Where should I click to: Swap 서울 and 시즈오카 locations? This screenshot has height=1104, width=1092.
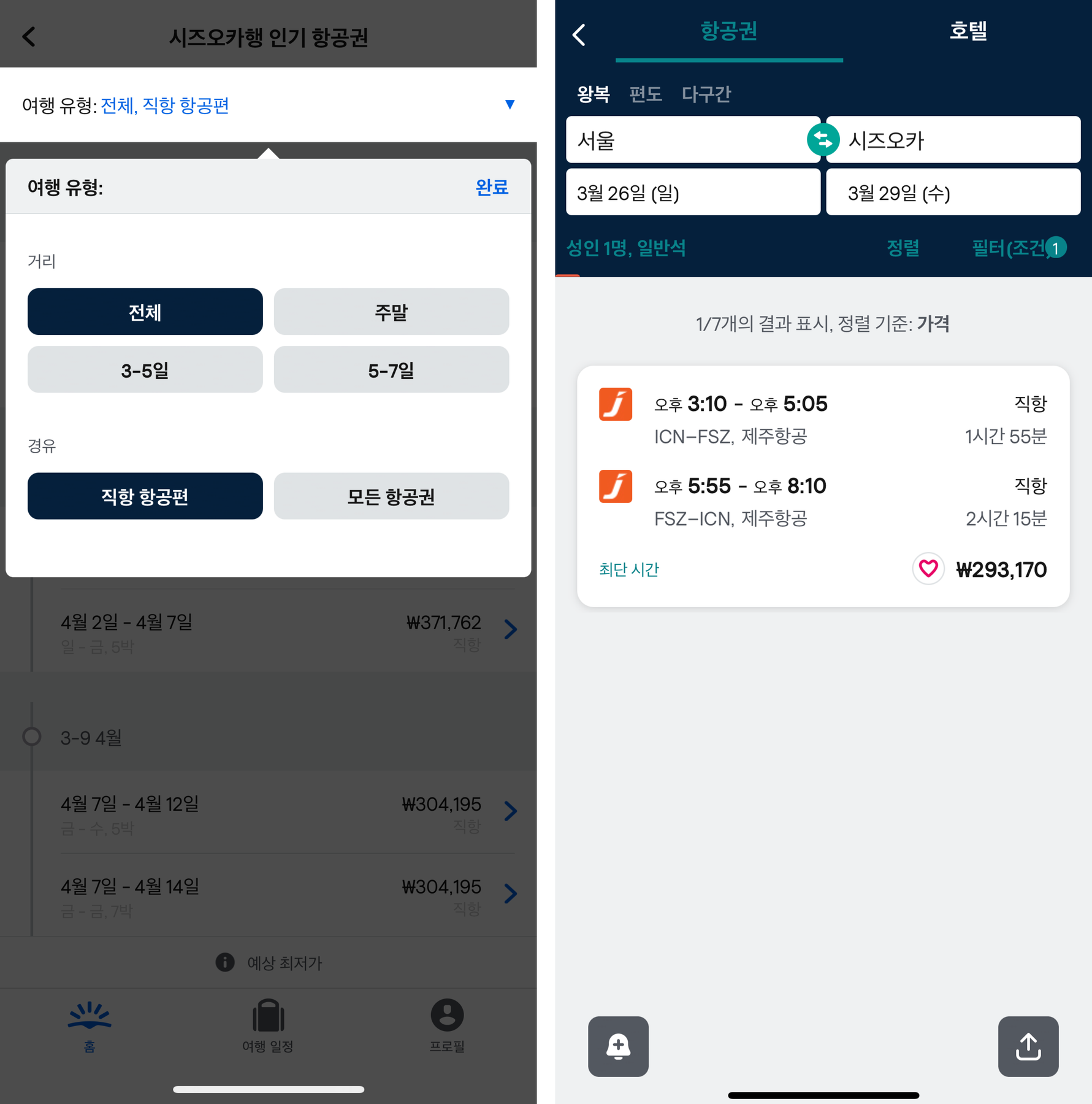[x=822, y=140]
